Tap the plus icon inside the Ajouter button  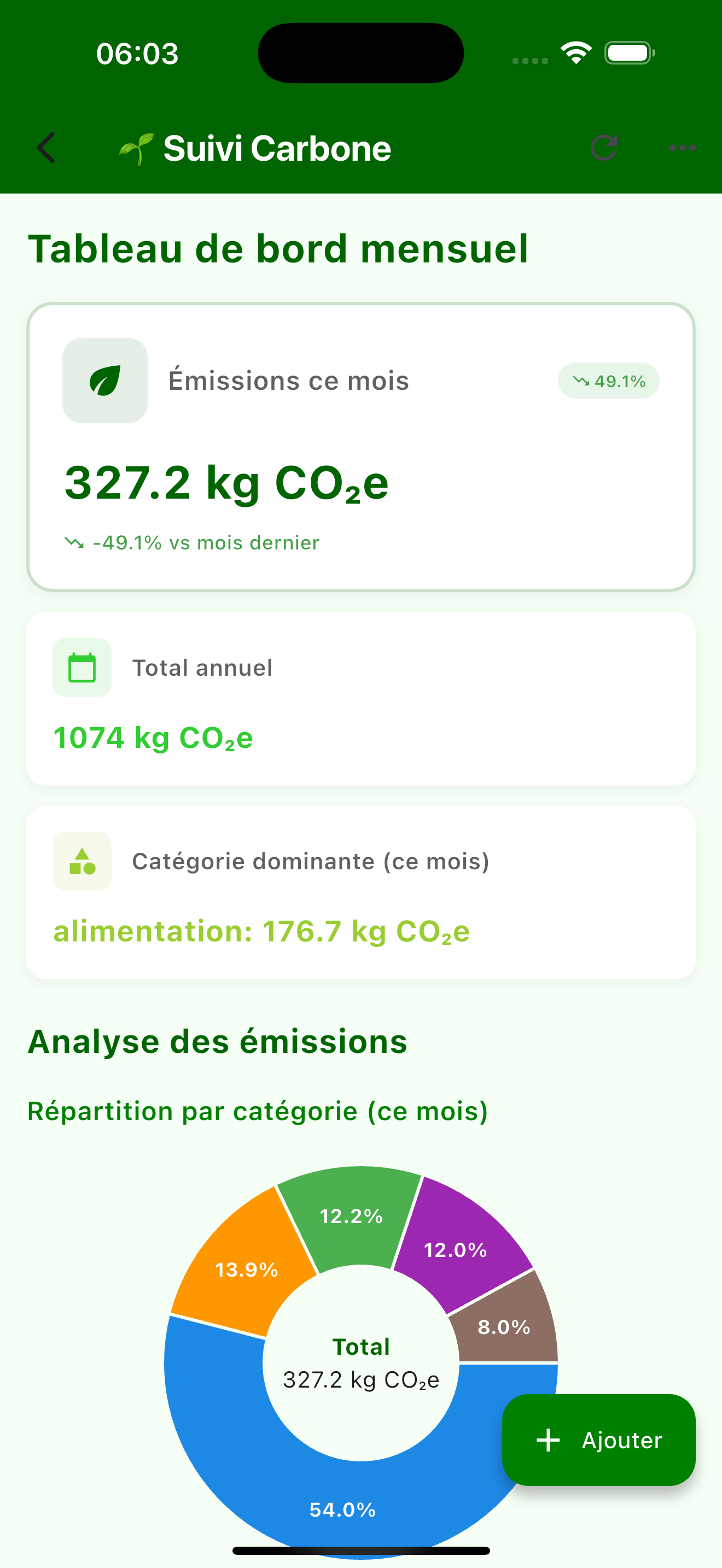(548, 1440)
